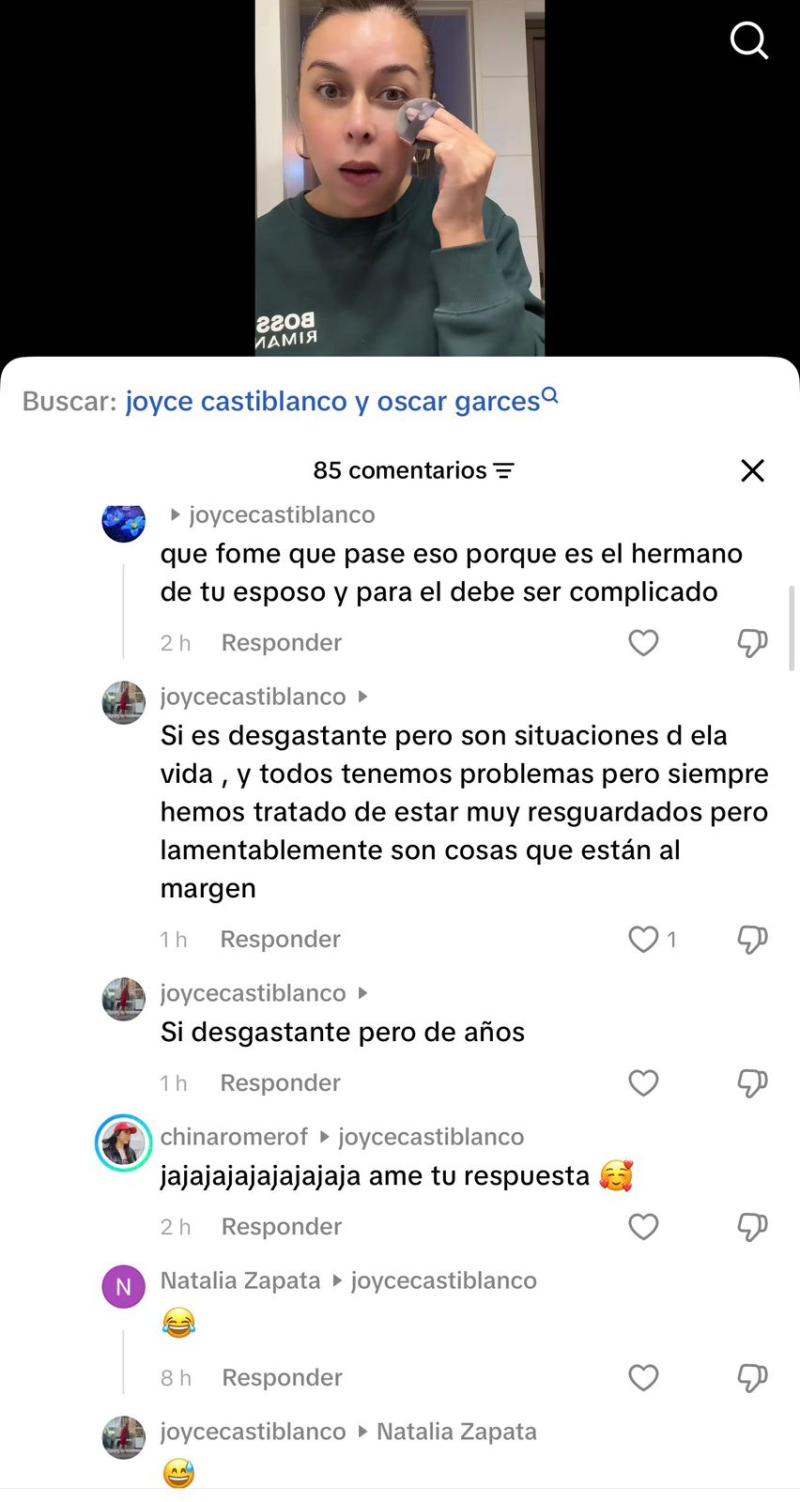Toggle like on chinaromerof's comment

pos(643,1226)
